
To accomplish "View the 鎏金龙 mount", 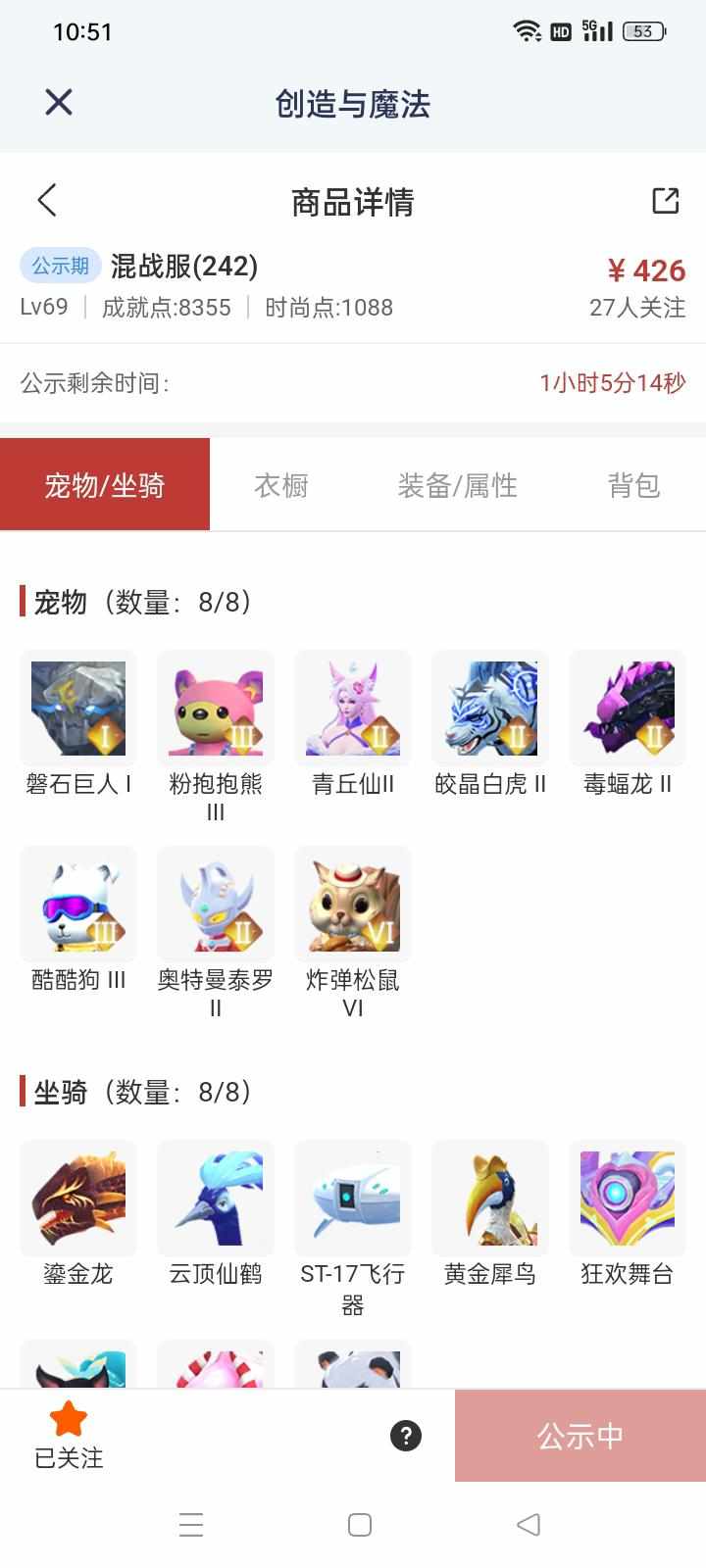I will coord(78,1199).
